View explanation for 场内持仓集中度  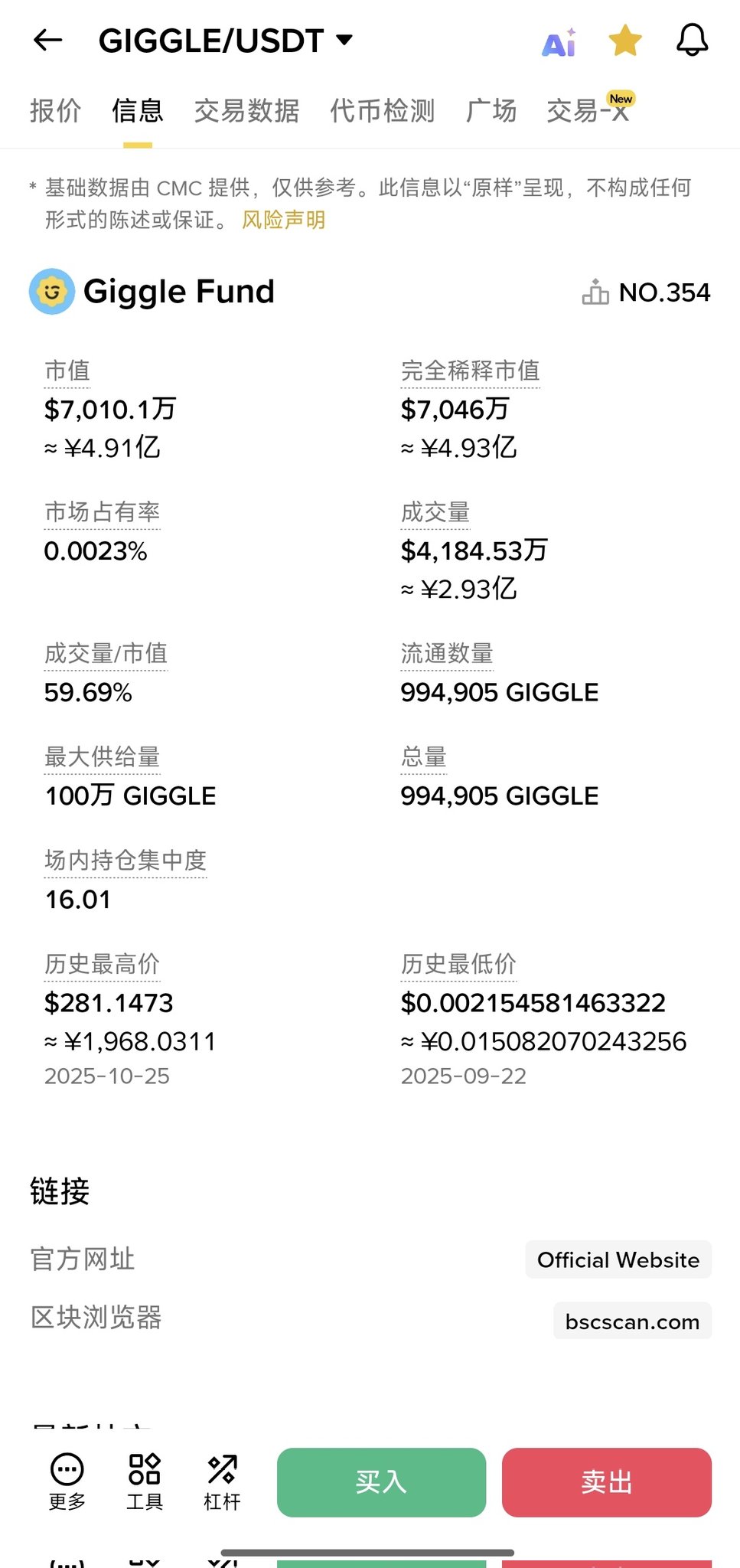(x=126, y=861)
